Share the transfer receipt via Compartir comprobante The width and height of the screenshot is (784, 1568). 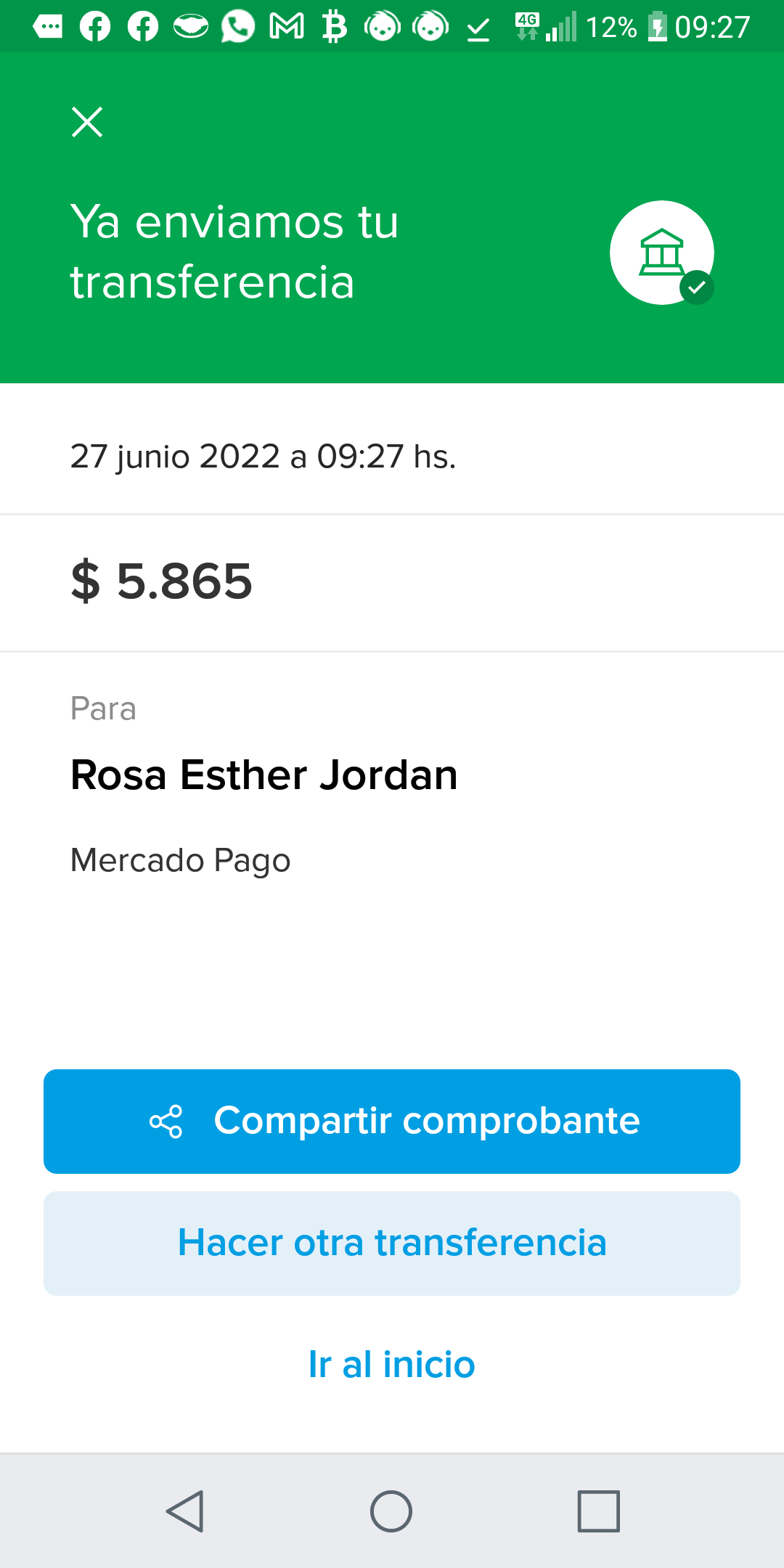click(392, 1121)
